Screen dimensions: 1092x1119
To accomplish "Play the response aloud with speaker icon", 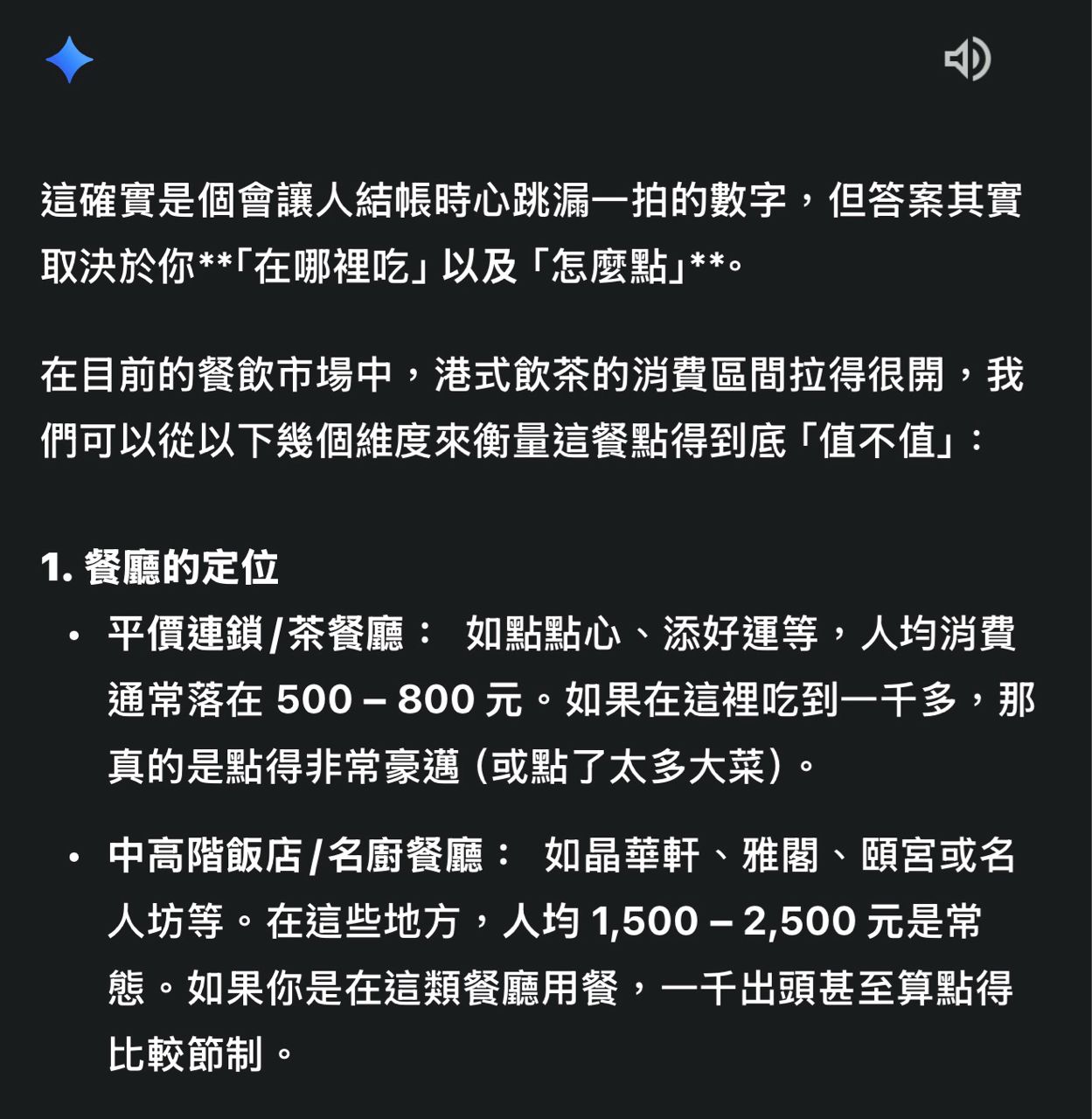I will click(x=967, y=59).
